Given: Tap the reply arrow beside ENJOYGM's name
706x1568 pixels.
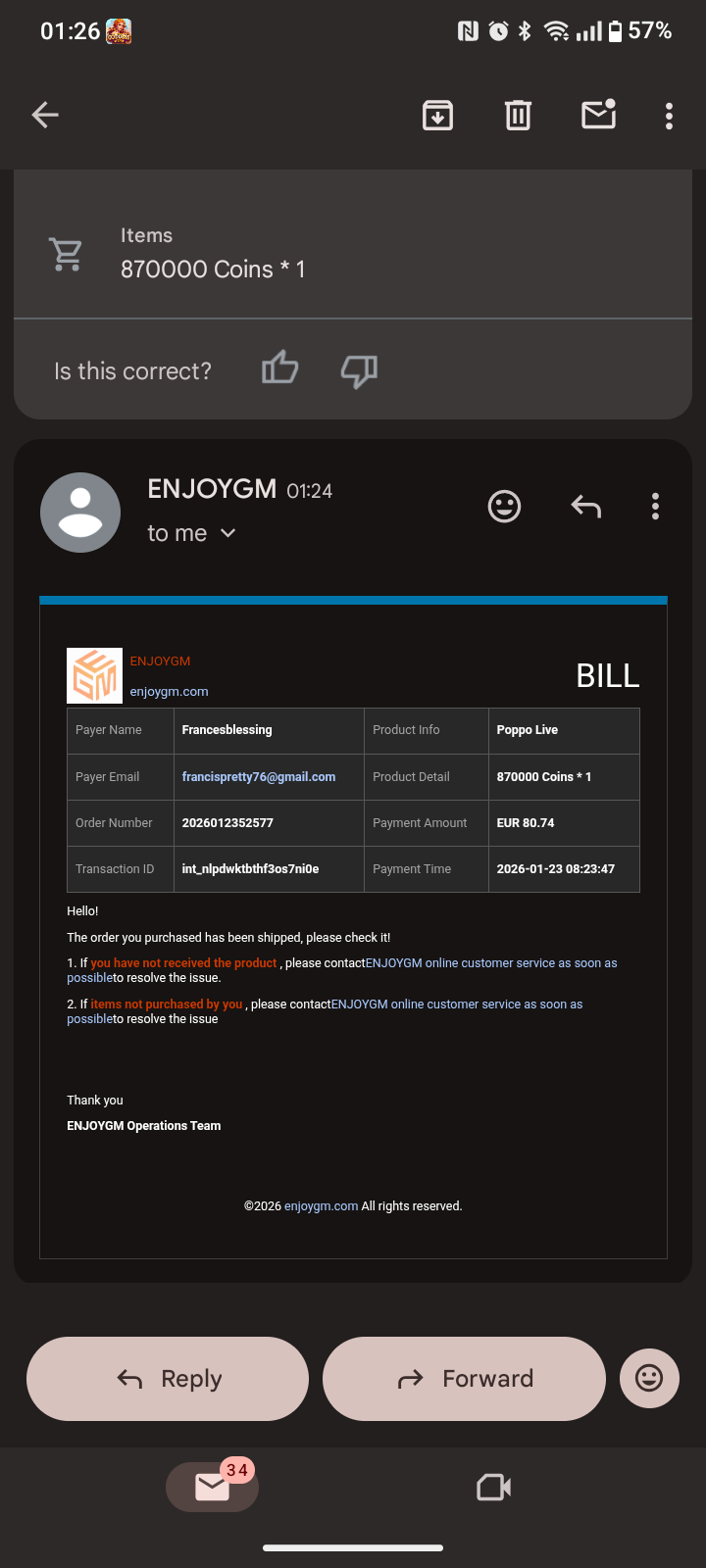Looking at the screenshot, I should [x=585, y=506].
